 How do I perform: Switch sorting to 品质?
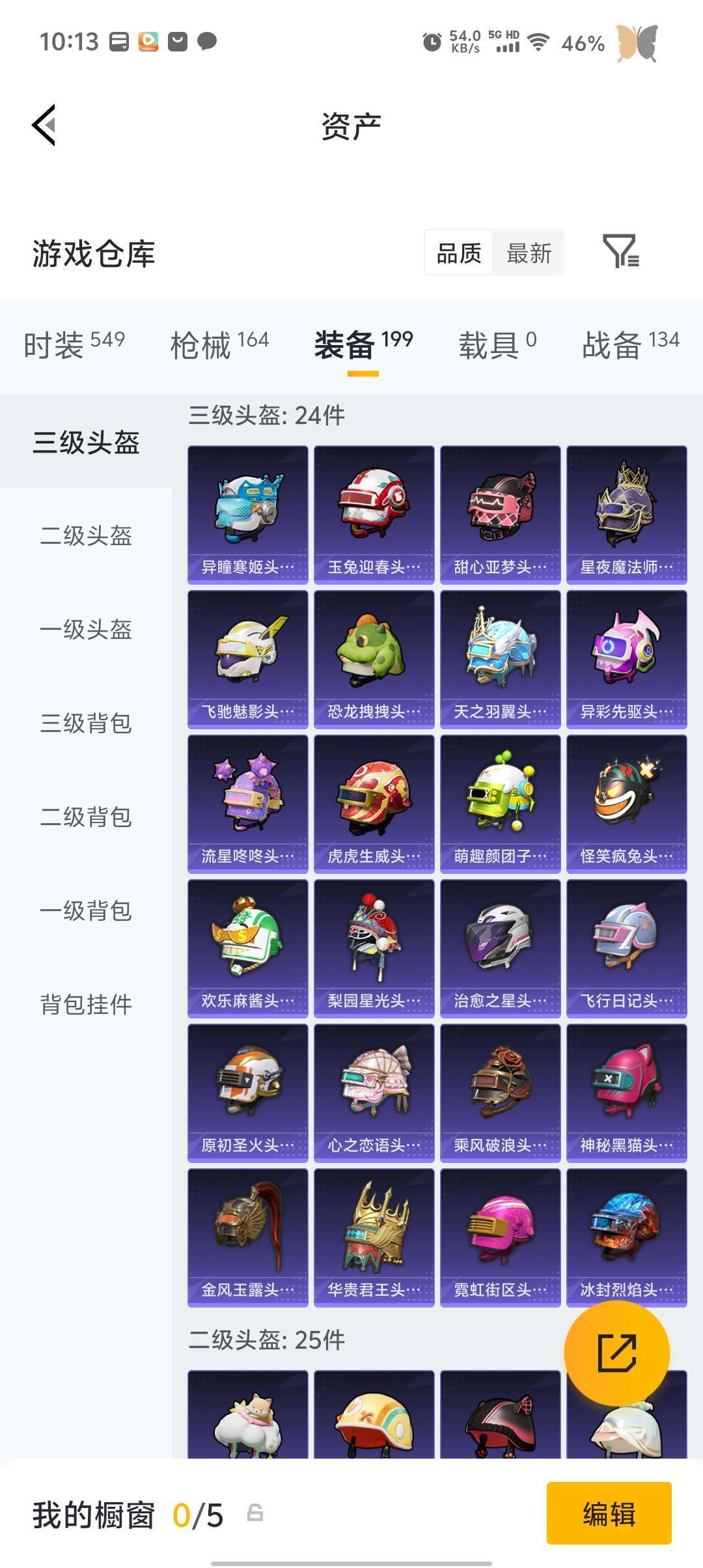[458, 253]
